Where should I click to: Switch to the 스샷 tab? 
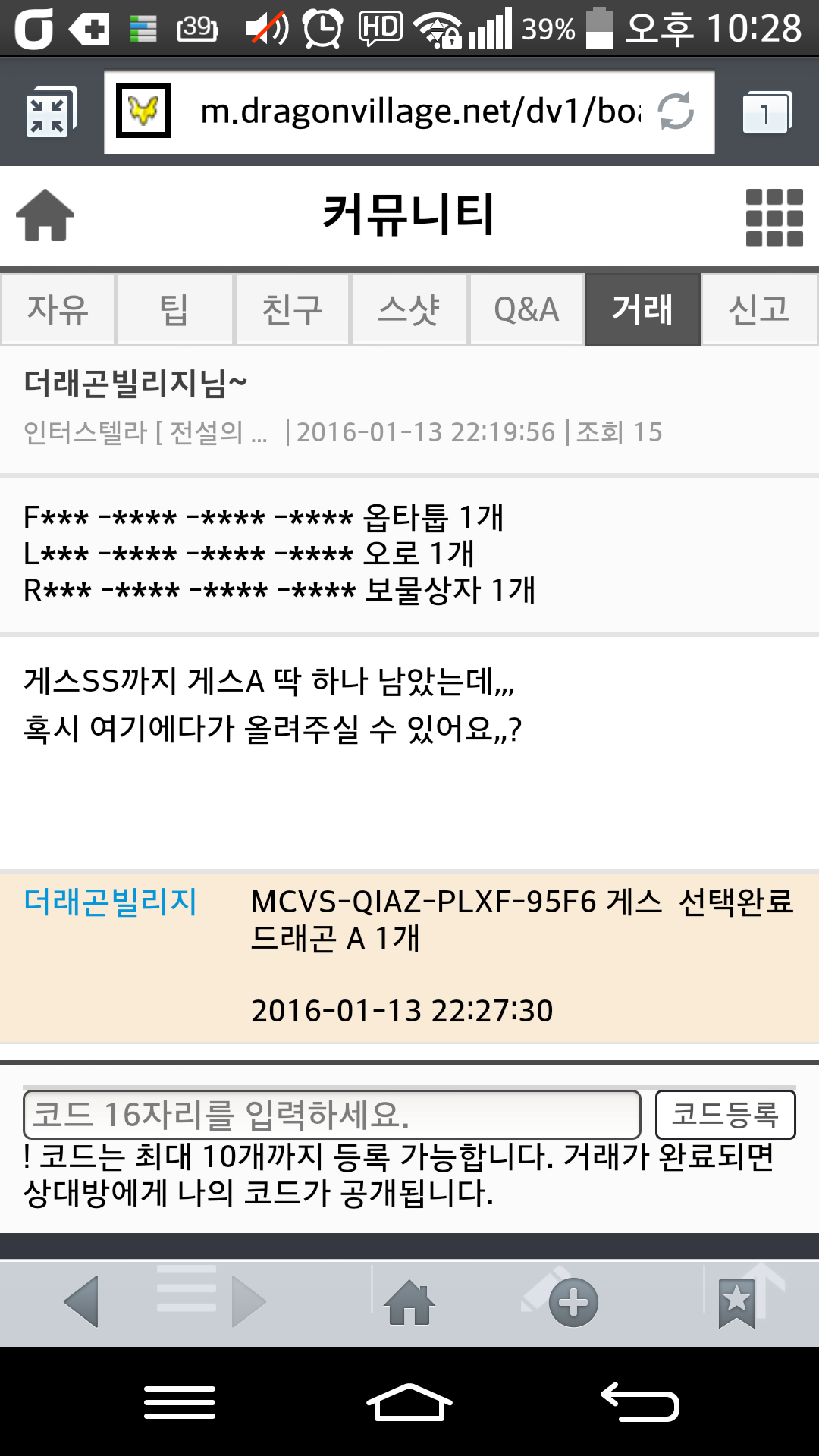point(409,309)
